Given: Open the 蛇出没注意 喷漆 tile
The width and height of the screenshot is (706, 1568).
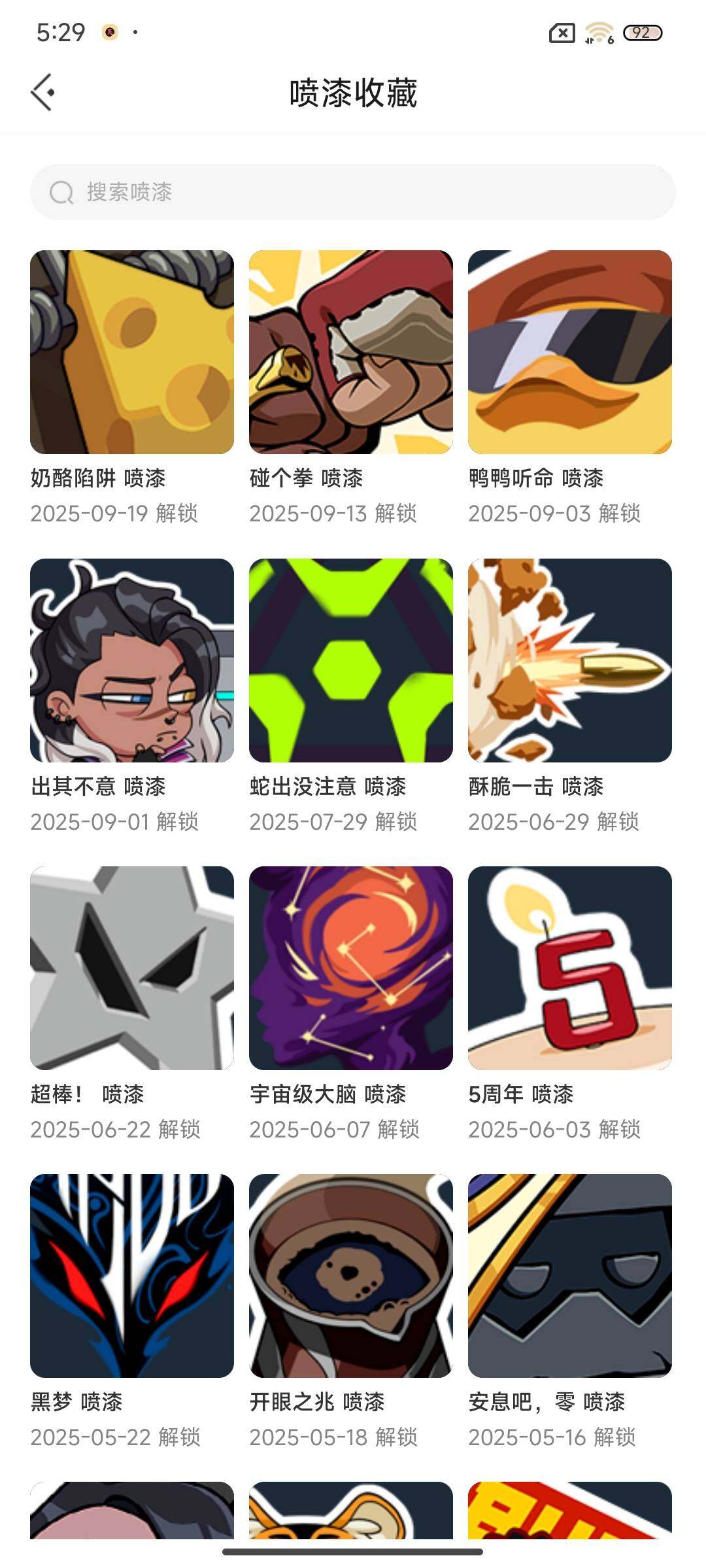Looking at the screenshot, I should click(x=351, y=661).
